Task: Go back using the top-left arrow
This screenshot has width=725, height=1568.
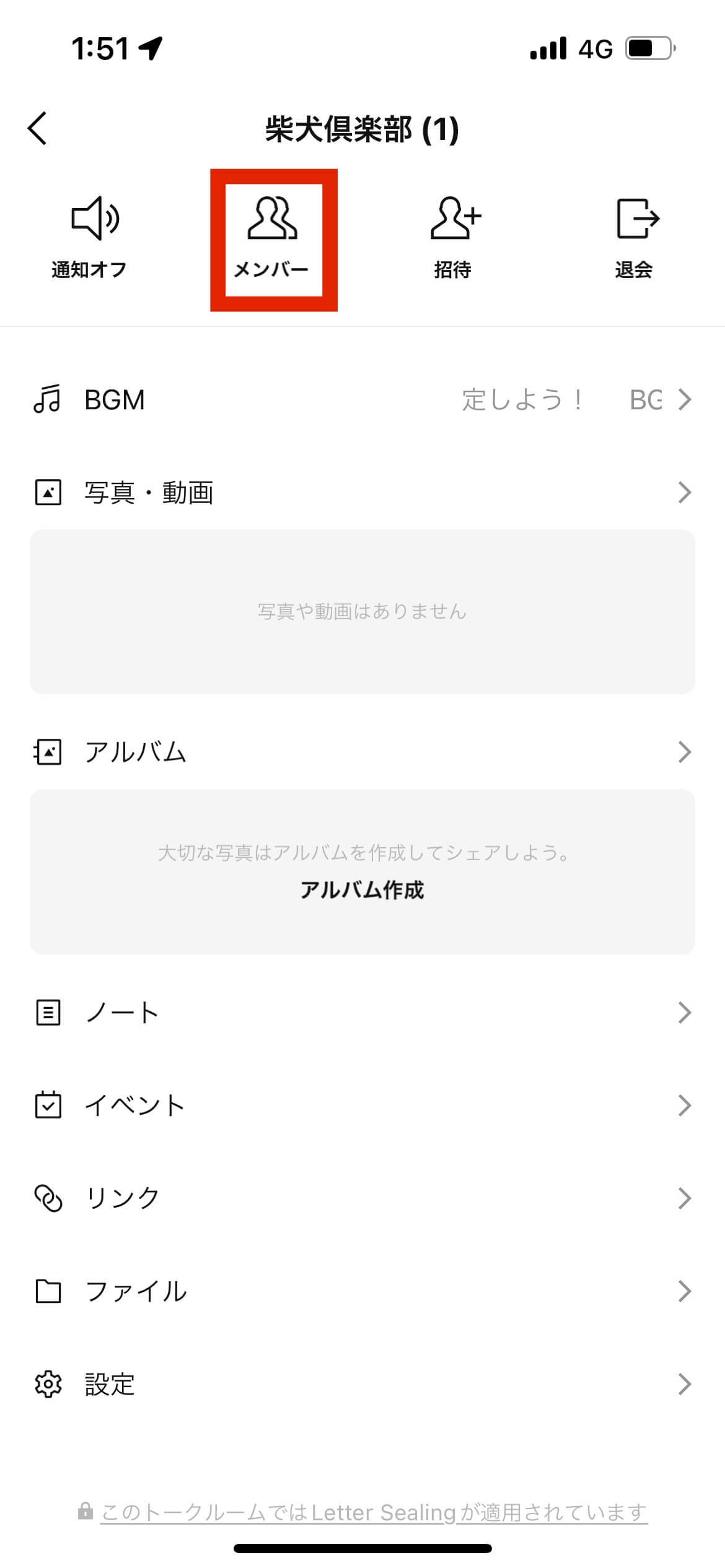Action: (38, 129)
